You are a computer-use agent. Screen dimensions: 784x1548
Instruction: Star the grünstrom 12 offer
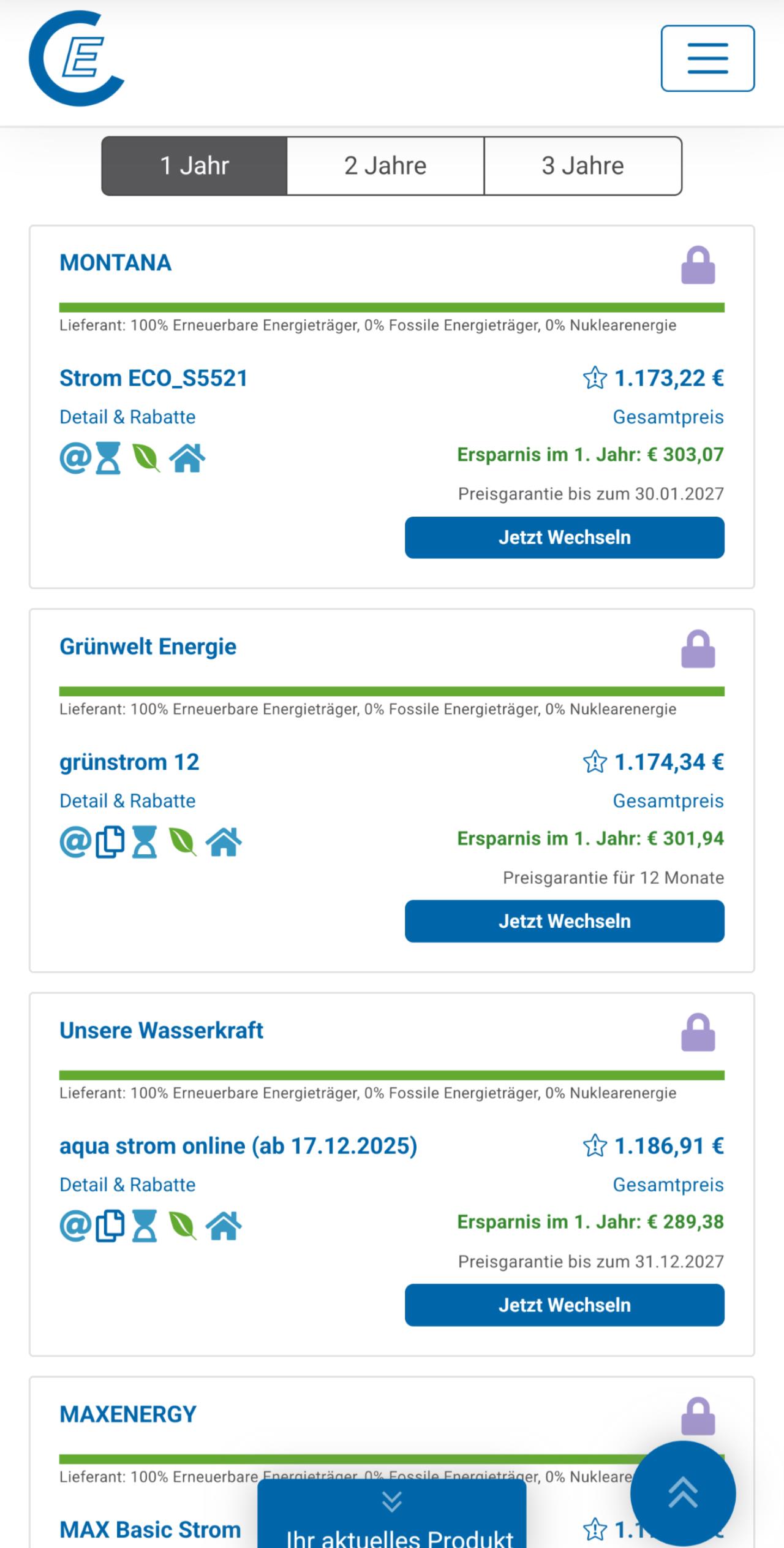click(x=594, y=762)
